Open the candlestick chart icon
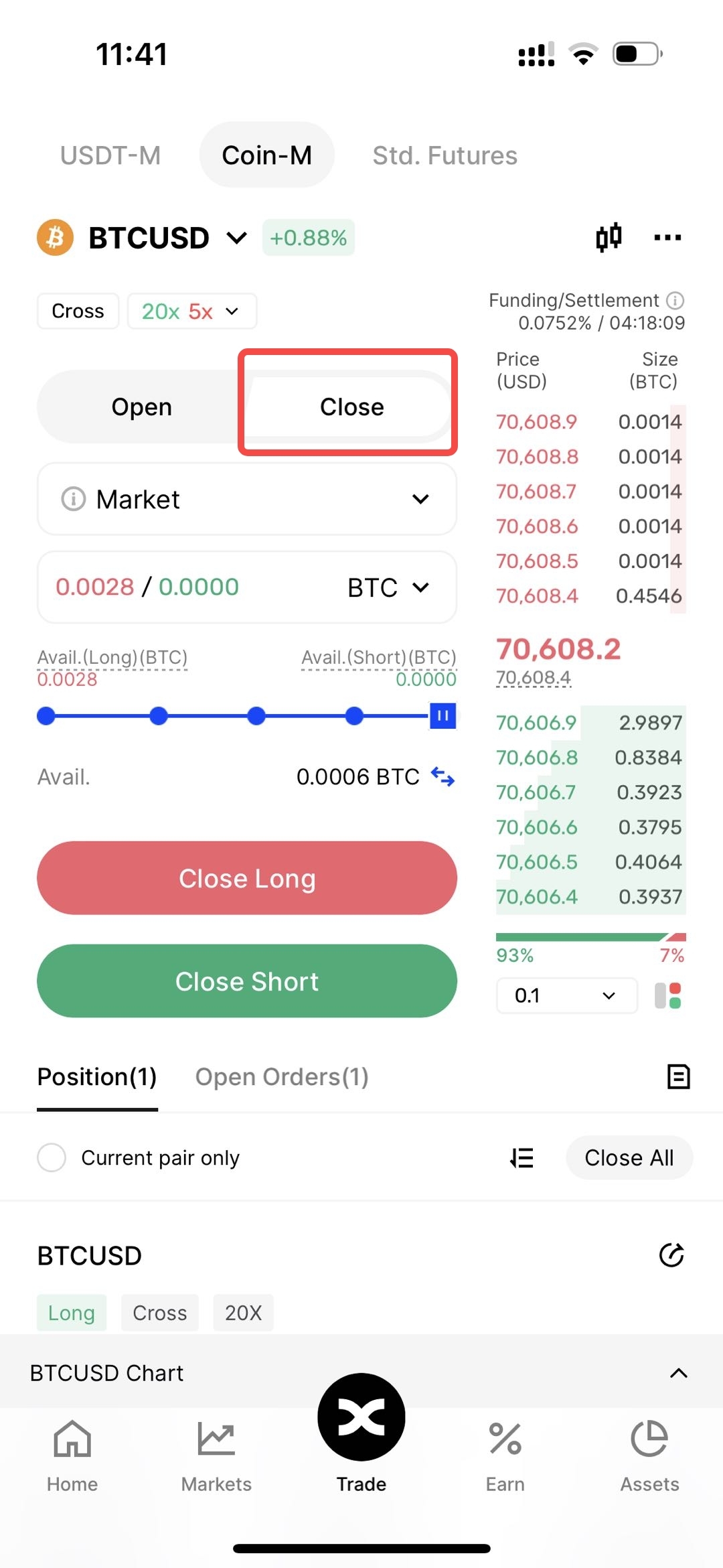Screen dimensions: 723x1568 click(x=609, y=237)
